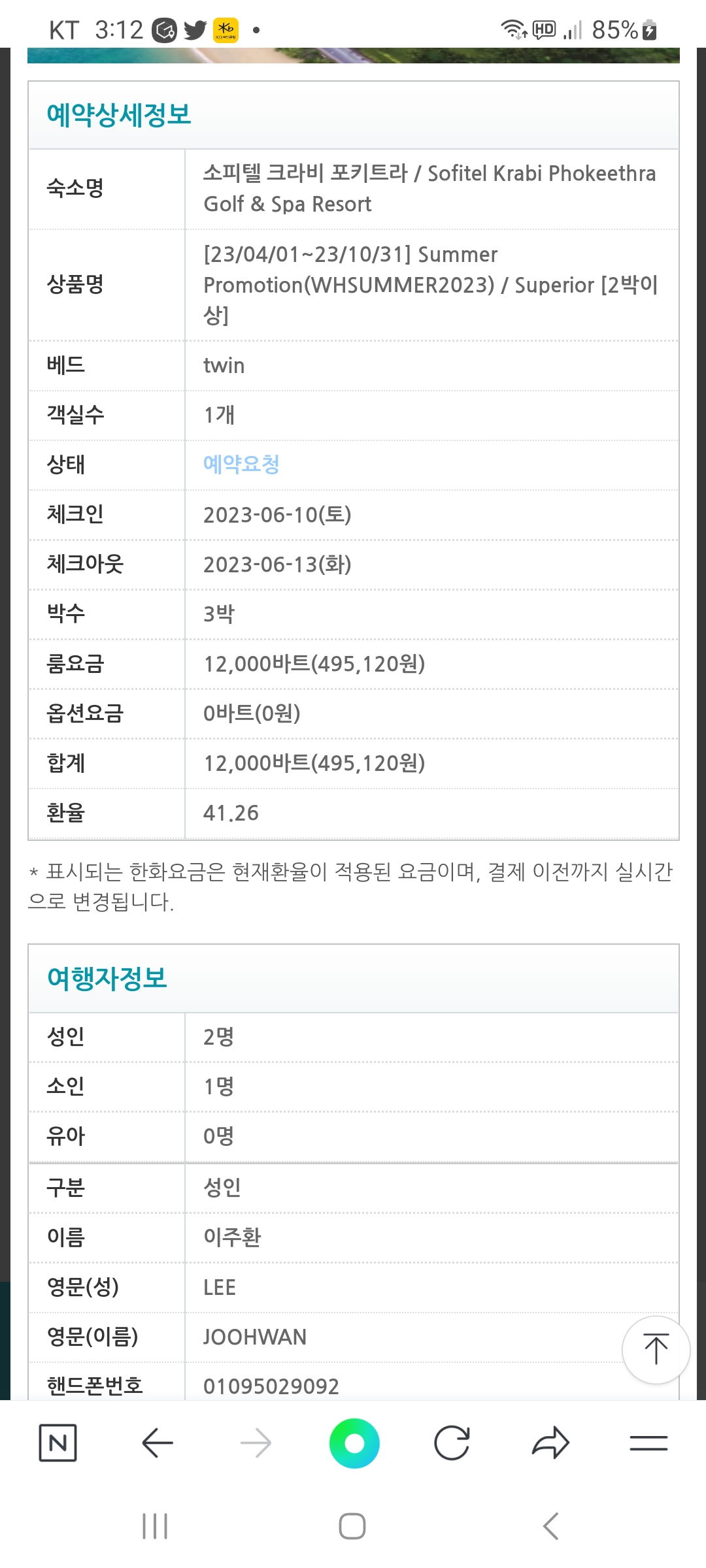Screen dimensions: 706x1568
Task: Tap the green circle search button
Action: pyautogui.click(x=354, y=1443)
